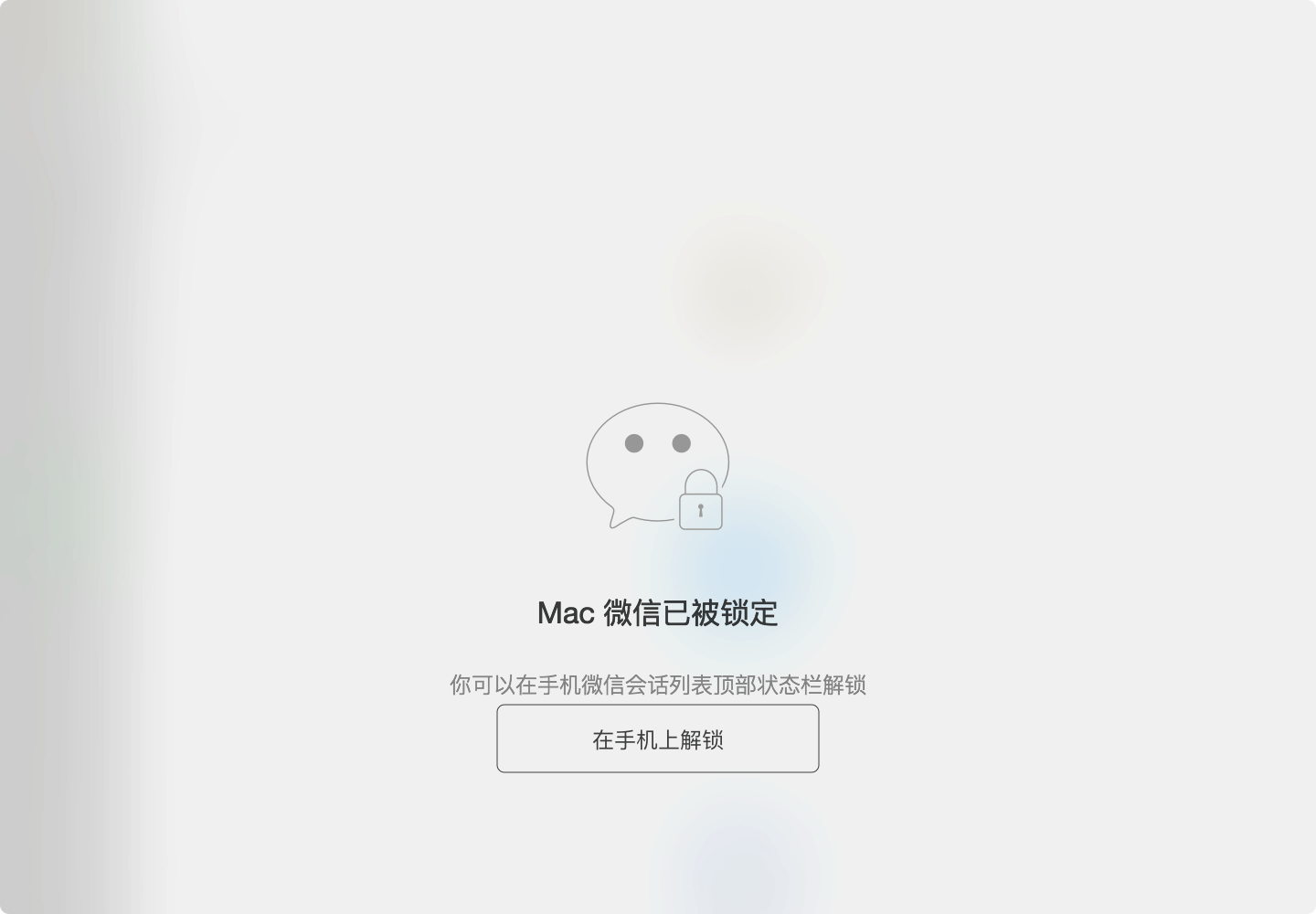
Task: Tap the 在手机上解锁 button
Action: pos(657,739)
